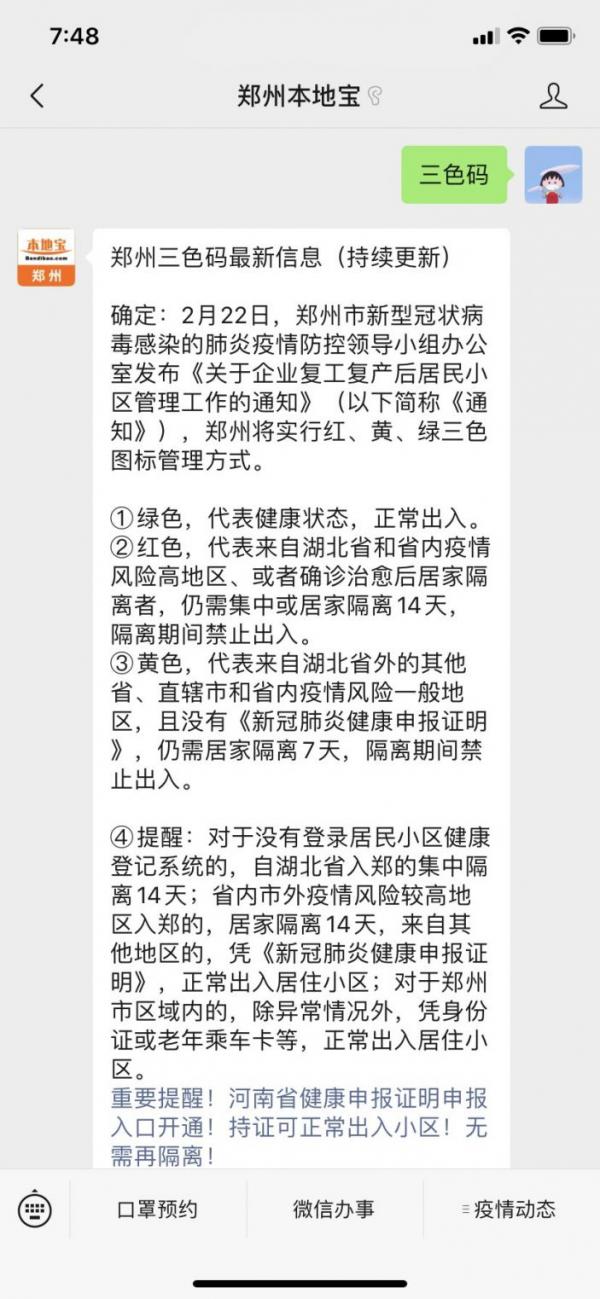Open the account profile icon
This screenshot has width=600, height=1299.
553,96
